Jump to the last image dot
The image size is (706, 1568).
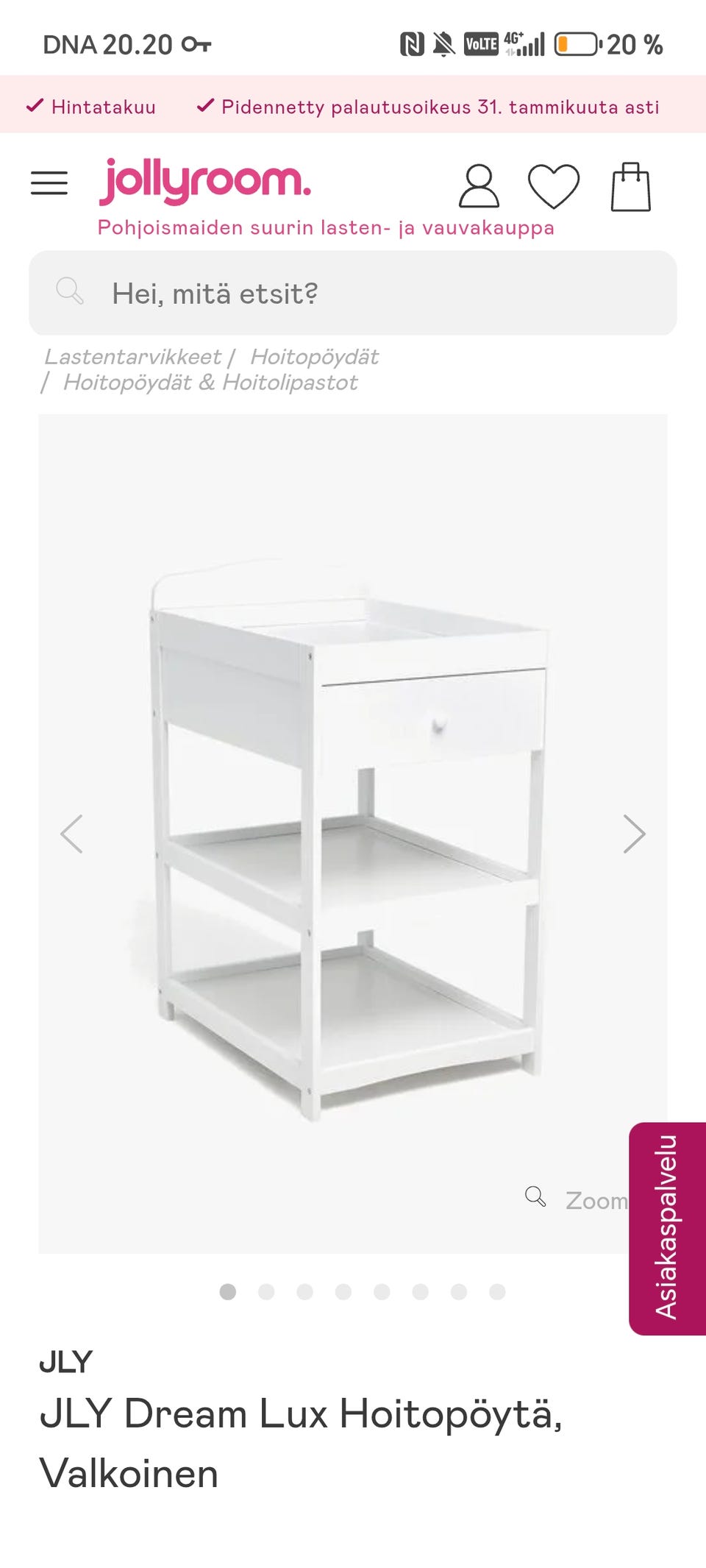click(x=497, y=1292)
